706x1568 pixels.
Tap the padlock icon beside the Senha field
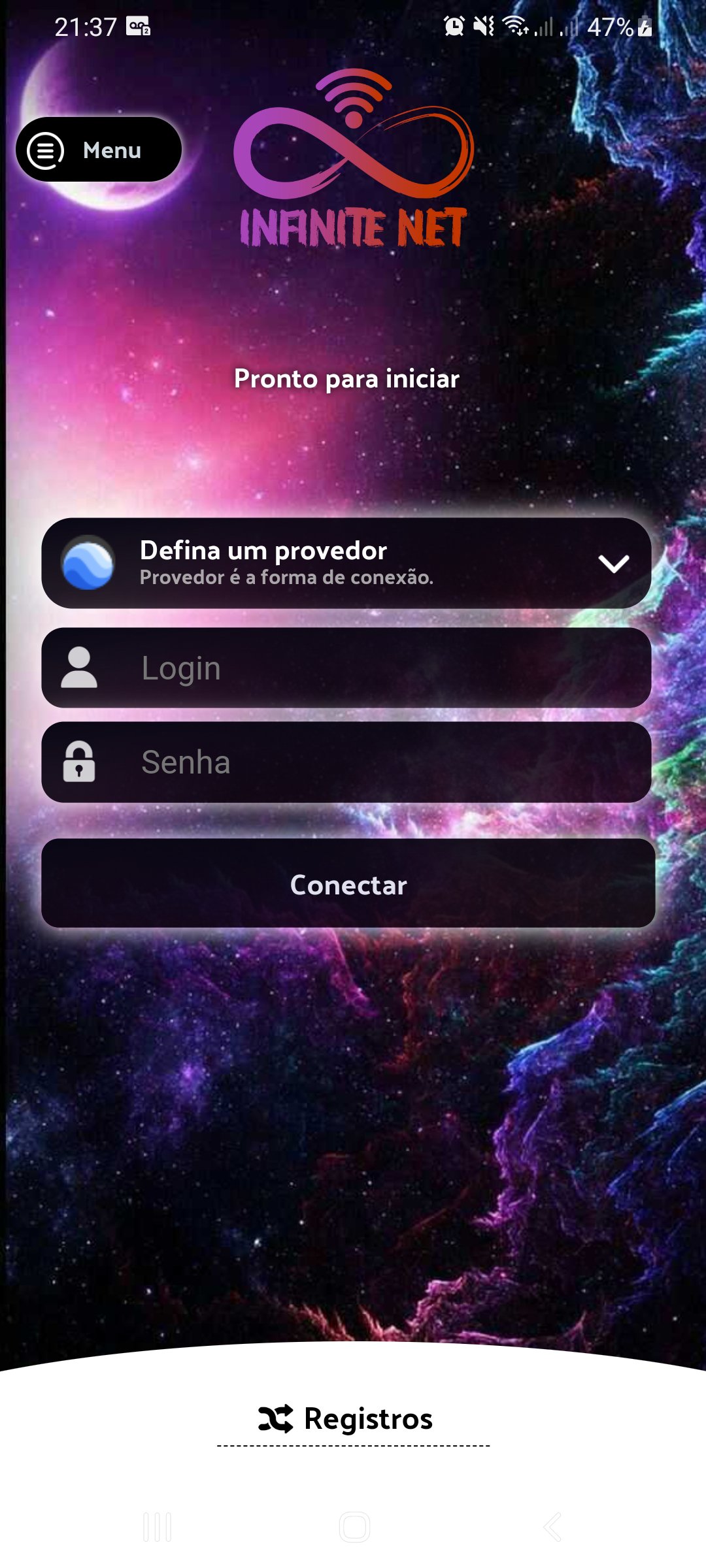click(78, 762)
